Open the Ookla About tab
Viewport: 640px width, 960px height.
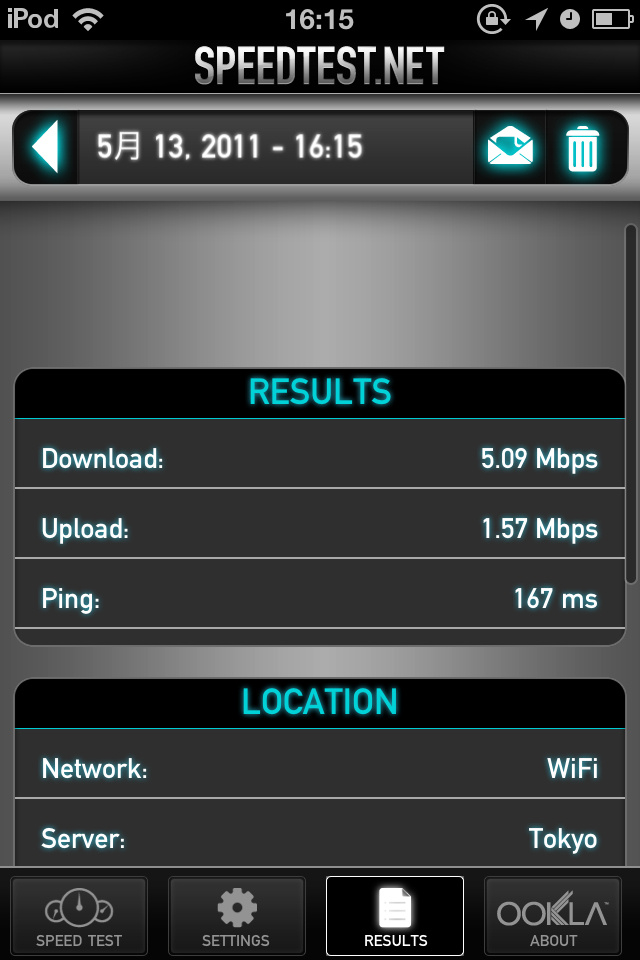[553, 915]
